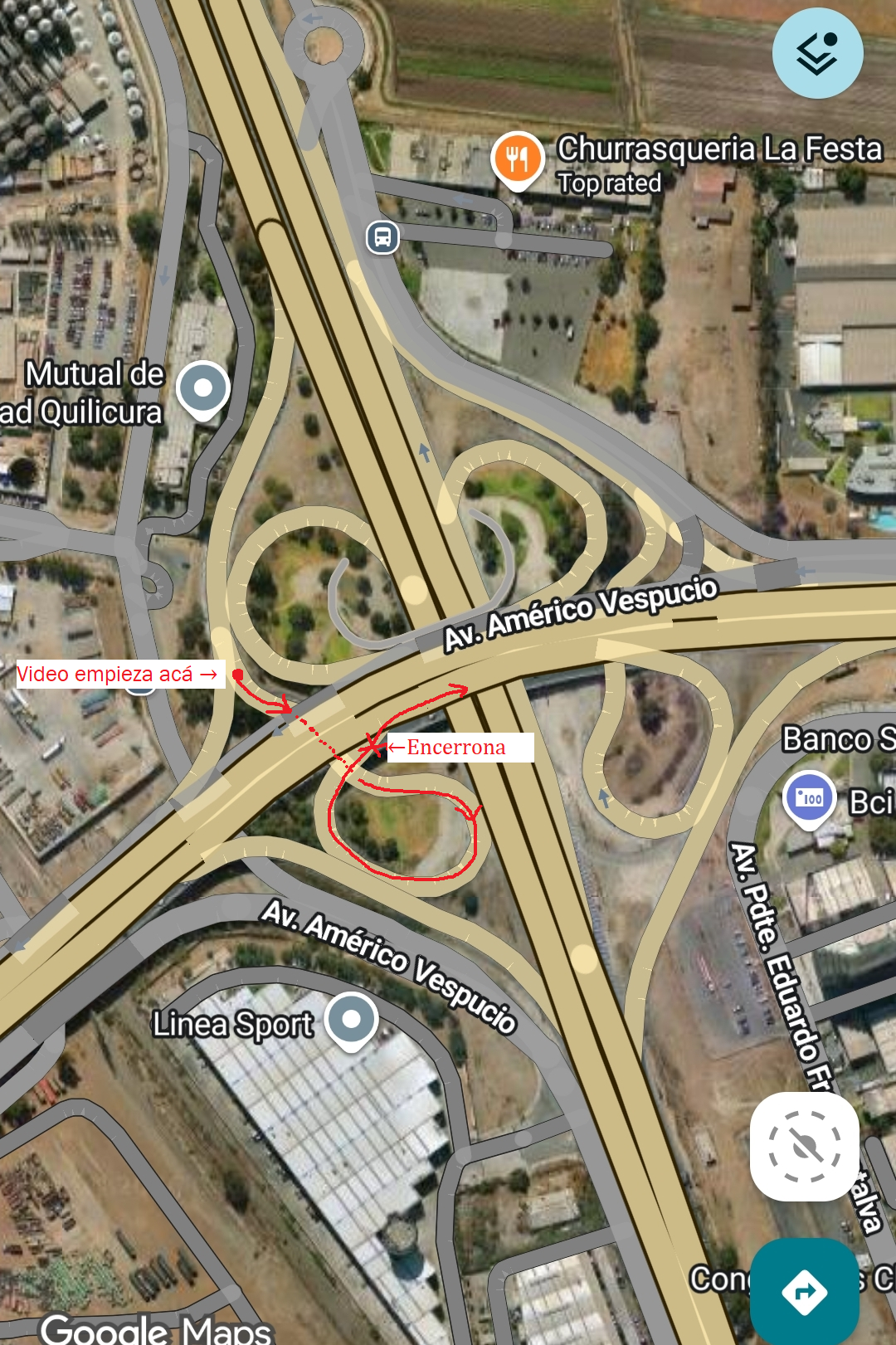Open the bus stop icon near the highway
Screen dimensions: 896x1345
pos(382,237)
